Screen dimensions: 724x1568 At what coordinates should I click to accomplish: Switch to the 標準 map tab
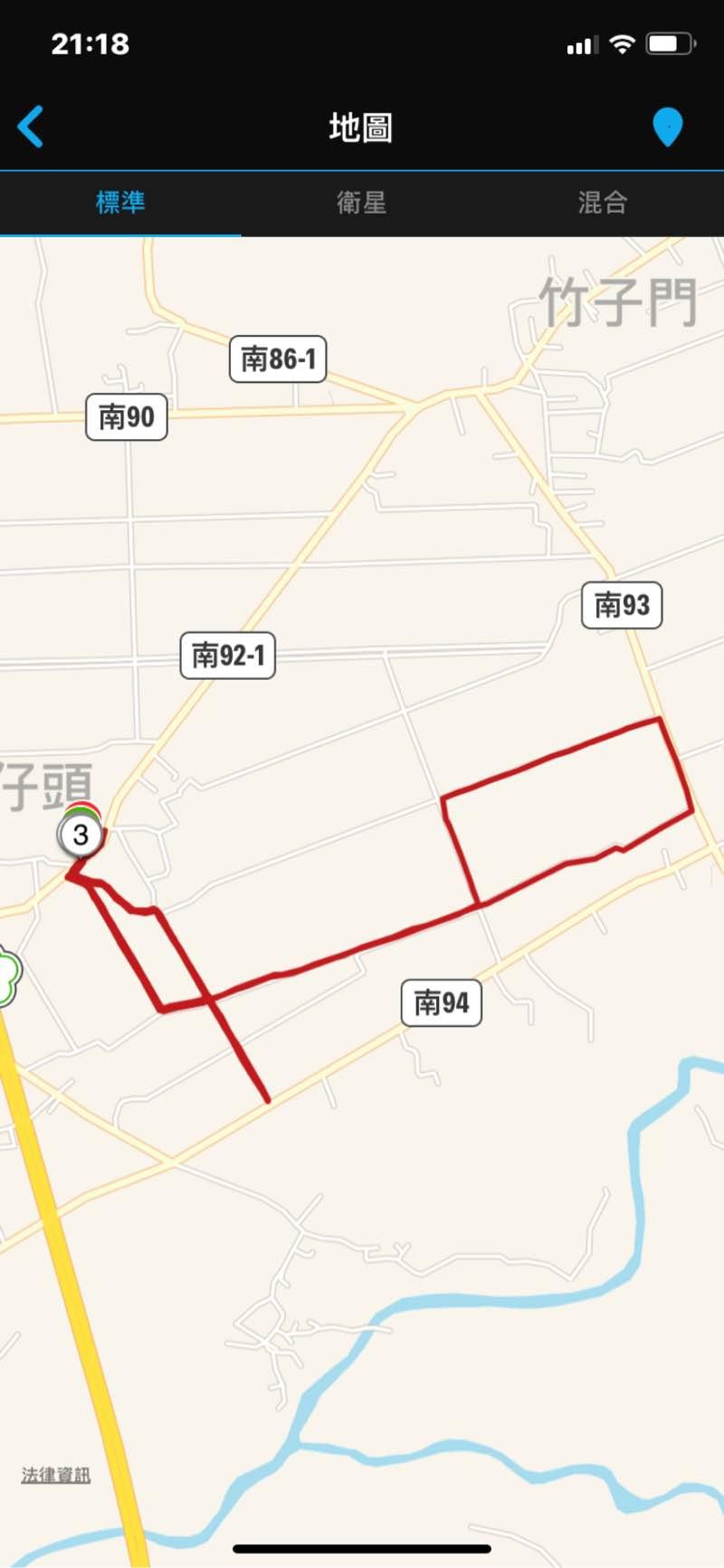(120, 202)
